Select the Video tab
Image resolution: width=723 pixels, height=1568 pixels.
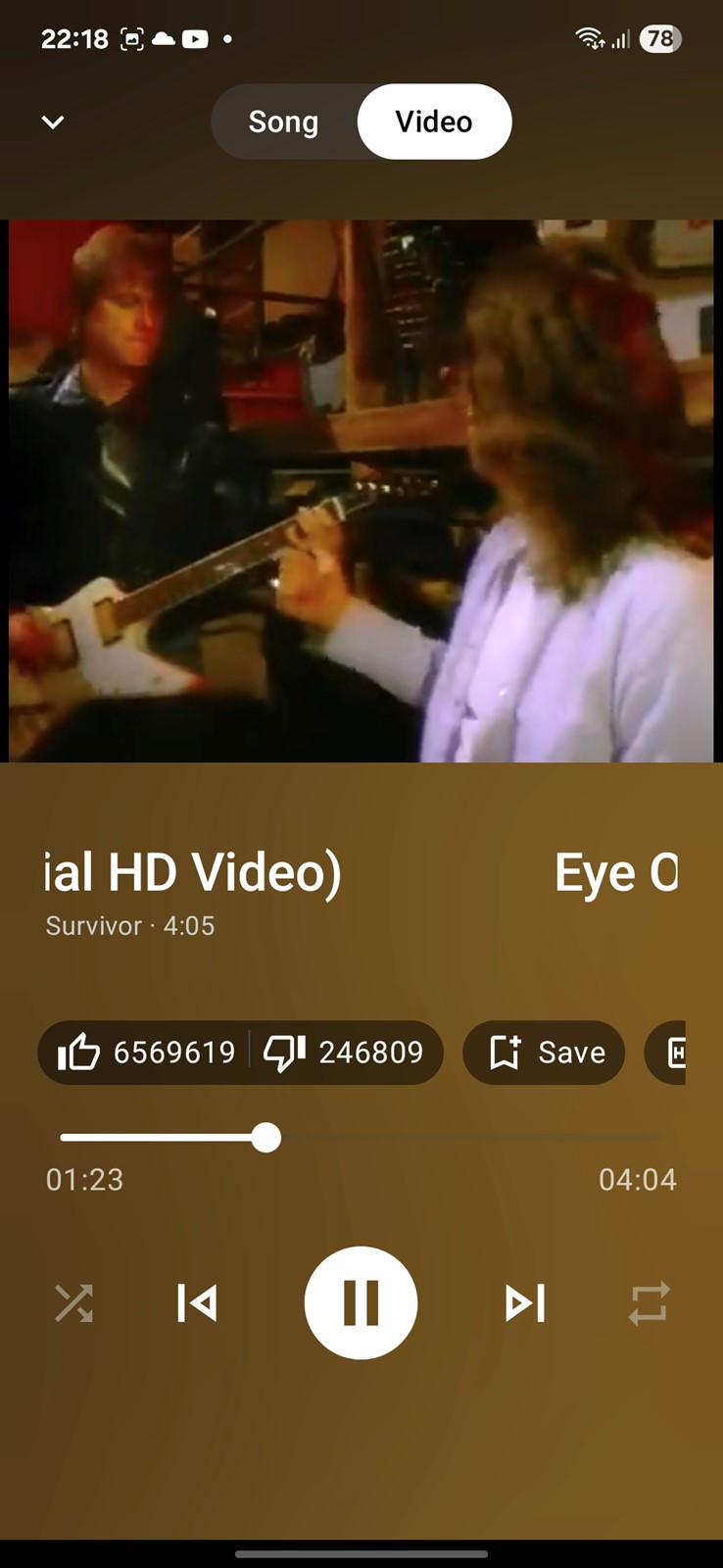pyautogui.click(x=434, y=122)
